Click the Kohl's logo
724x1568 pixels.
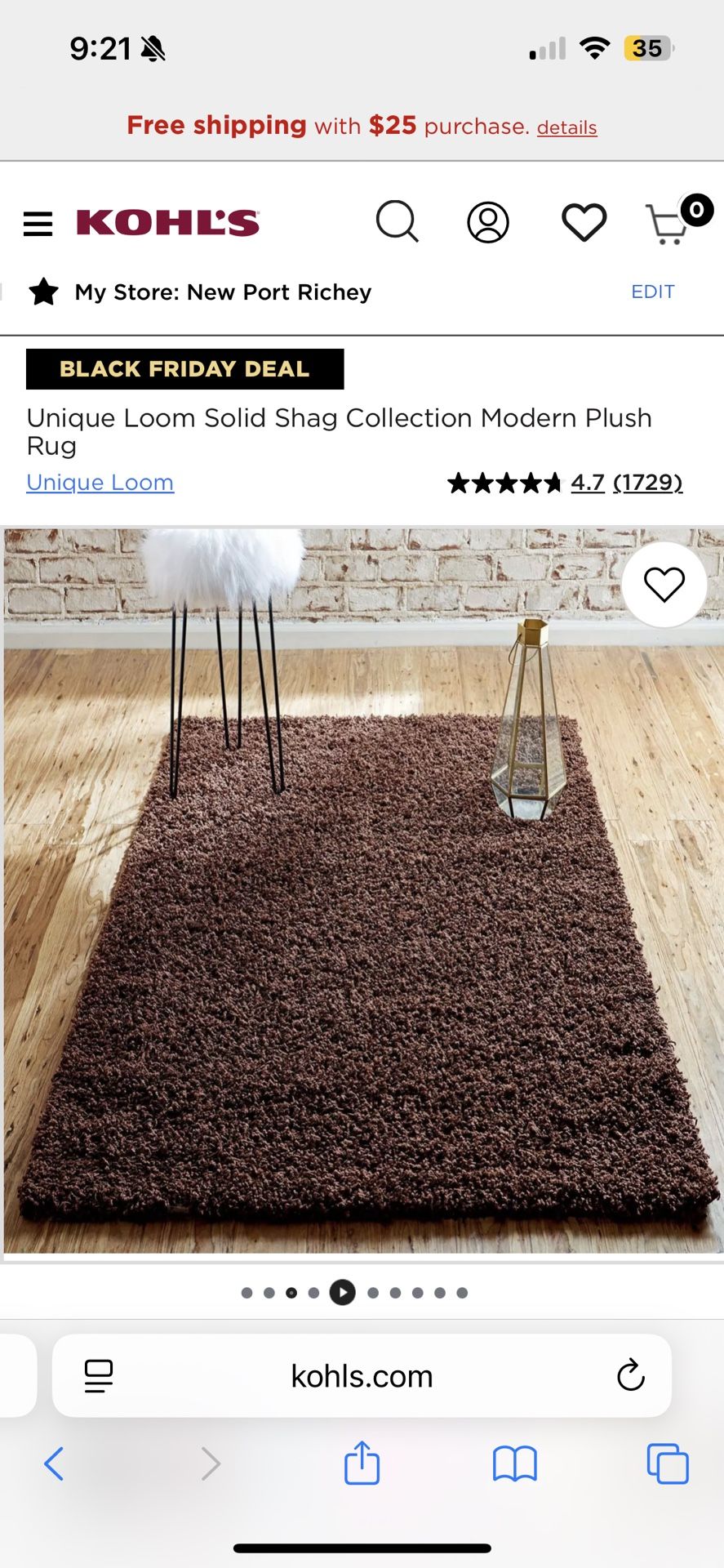[166, 222]
